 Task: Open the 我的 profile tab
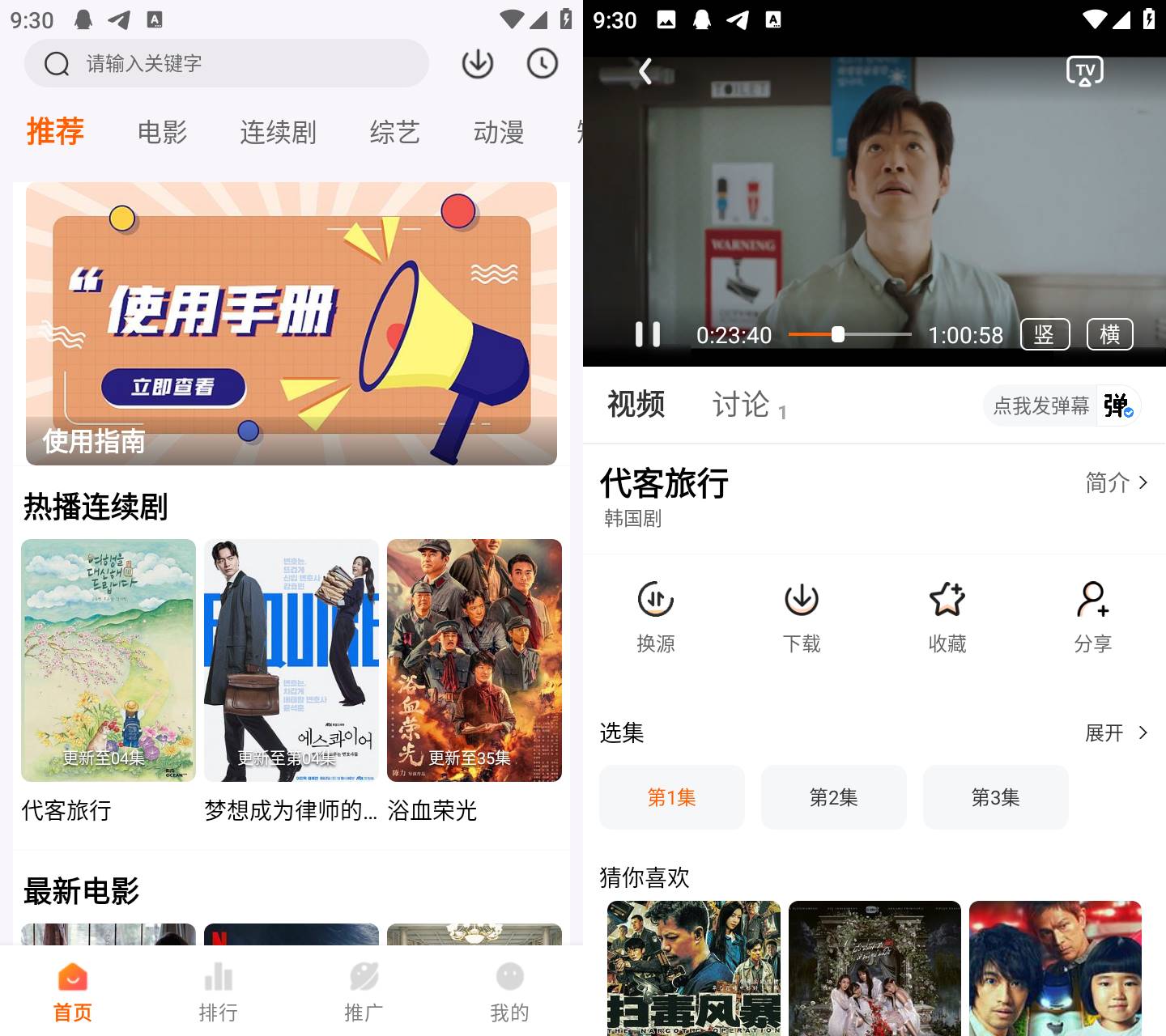(509, 991)
